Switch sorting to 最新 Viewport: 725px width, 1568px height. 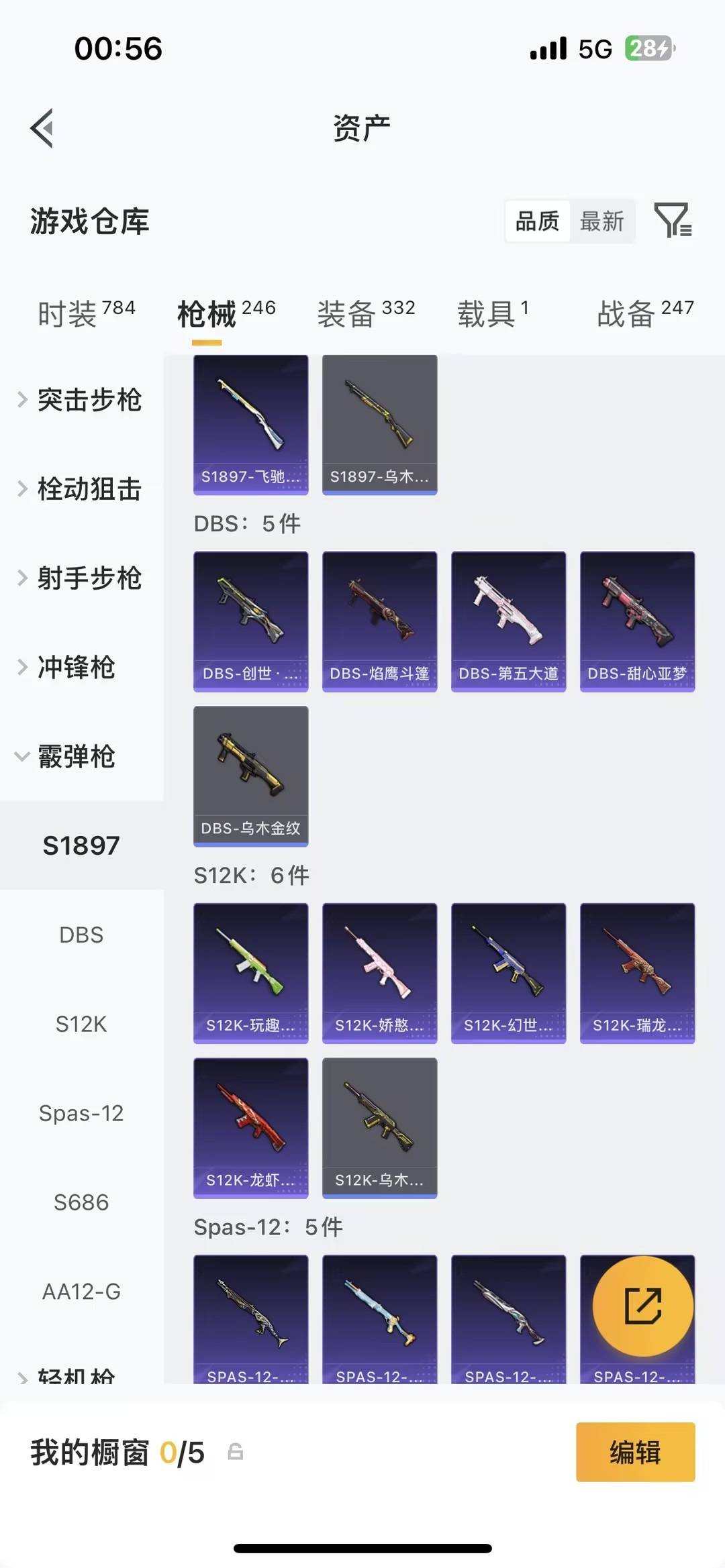(x=602, y=221)
